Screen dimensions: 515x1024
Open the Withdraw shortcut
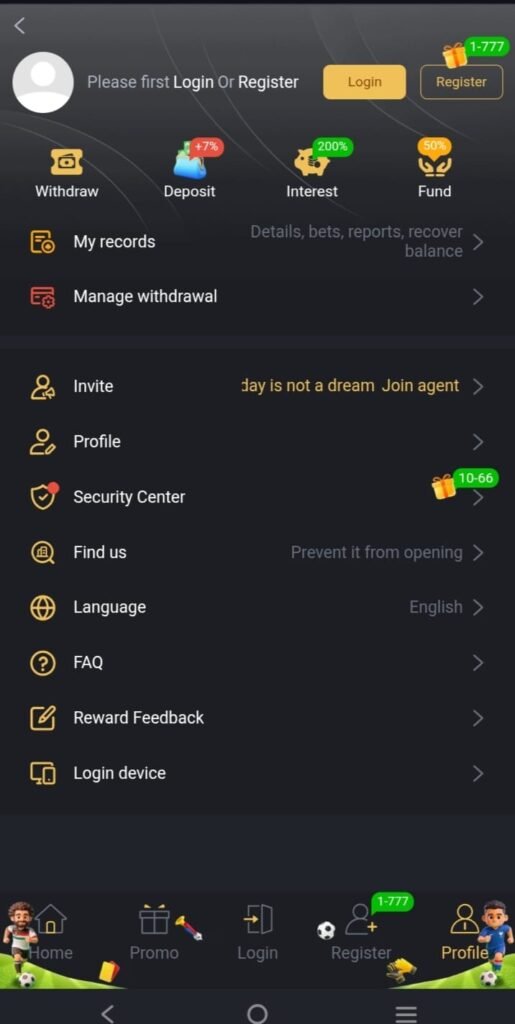[x=67, y=174]
